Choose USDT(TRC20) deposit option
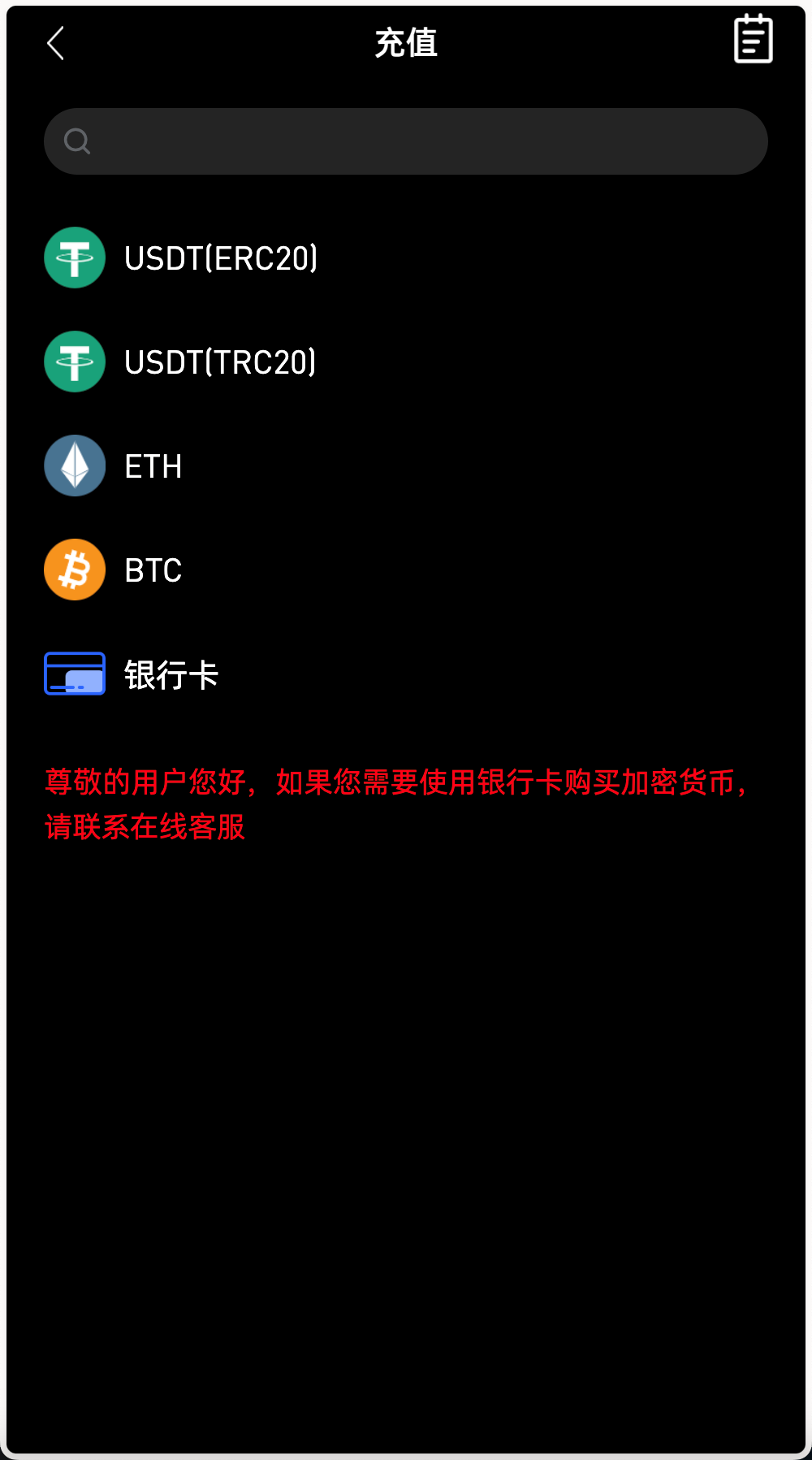 [x=219, y=362]
